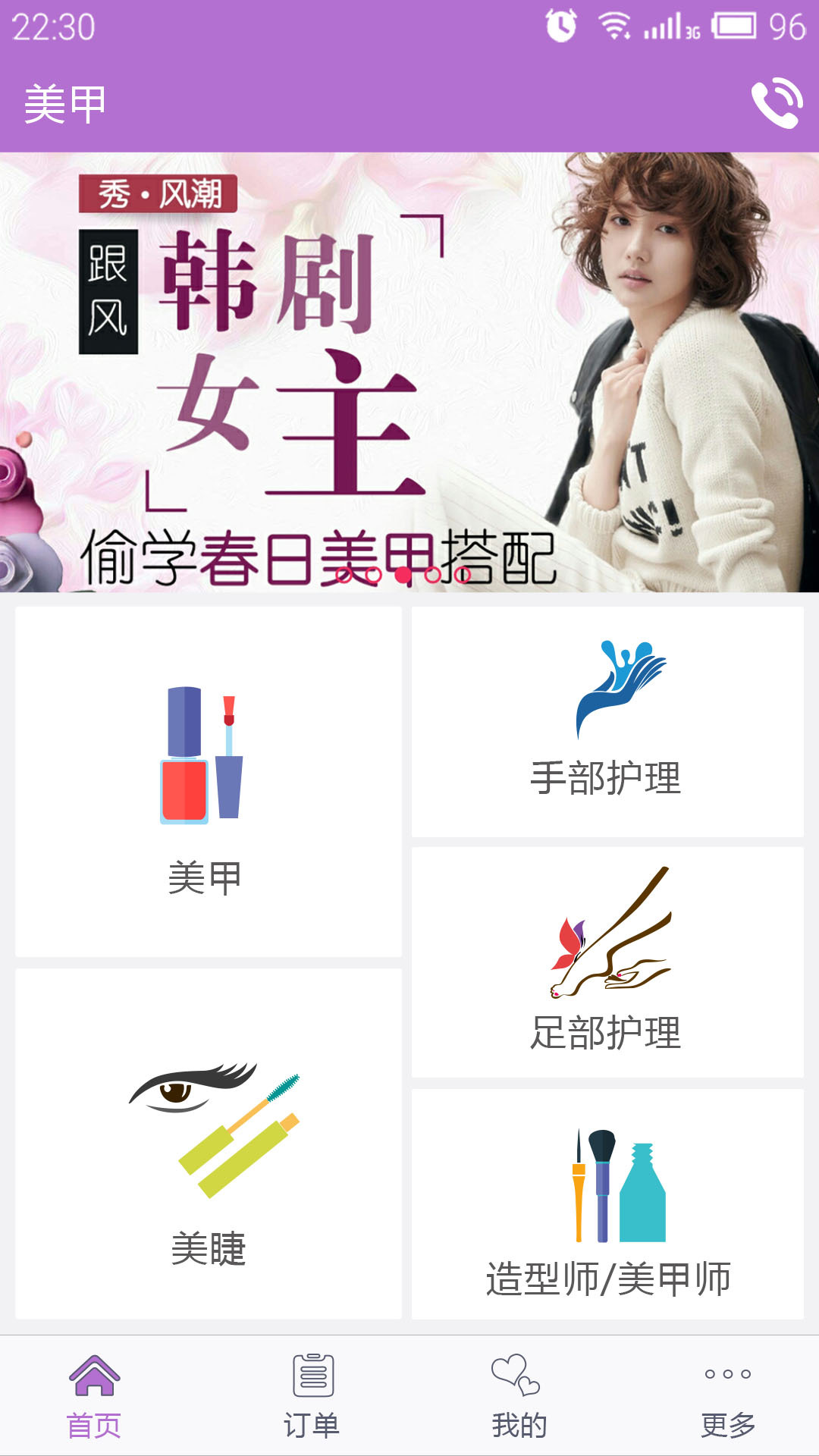Select 足部护理 foot care
This screenshot has width=819, height=1456.
coord(607,962)
